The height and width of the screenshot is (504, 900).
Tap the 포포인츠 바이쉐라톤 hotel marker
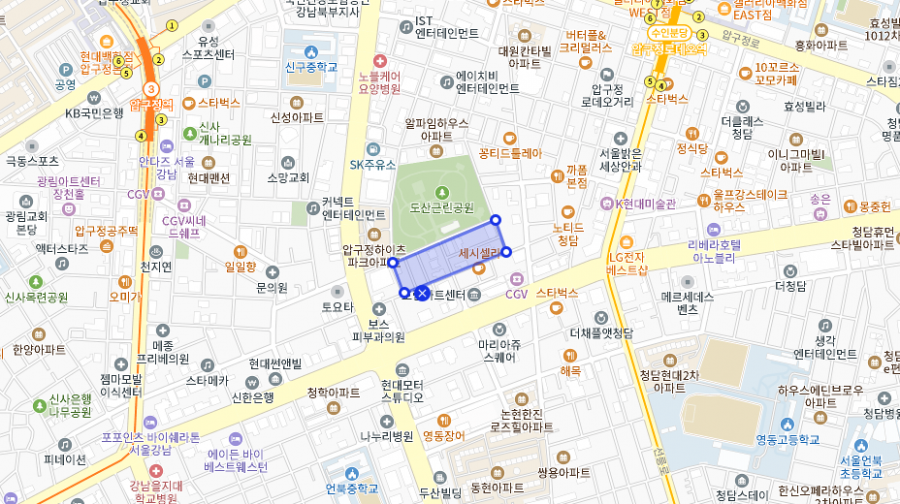(150, 422)
